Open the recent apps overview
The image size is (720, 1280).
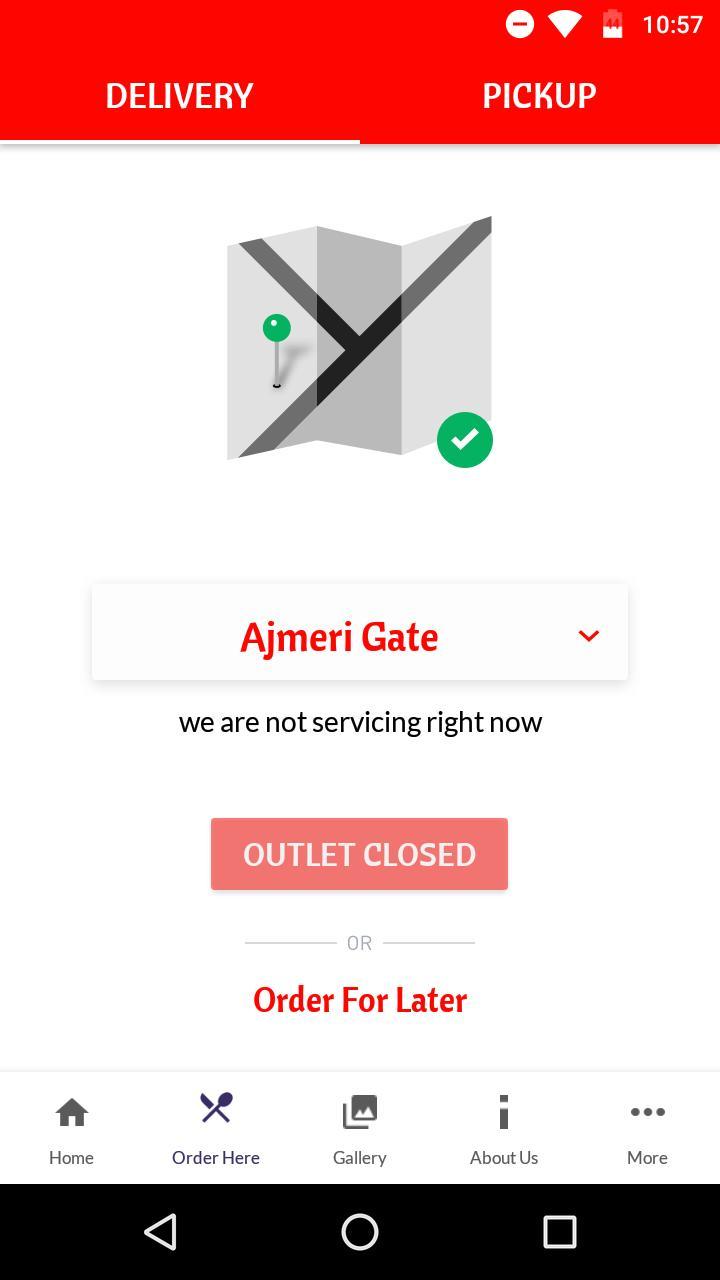(560, 1232)
